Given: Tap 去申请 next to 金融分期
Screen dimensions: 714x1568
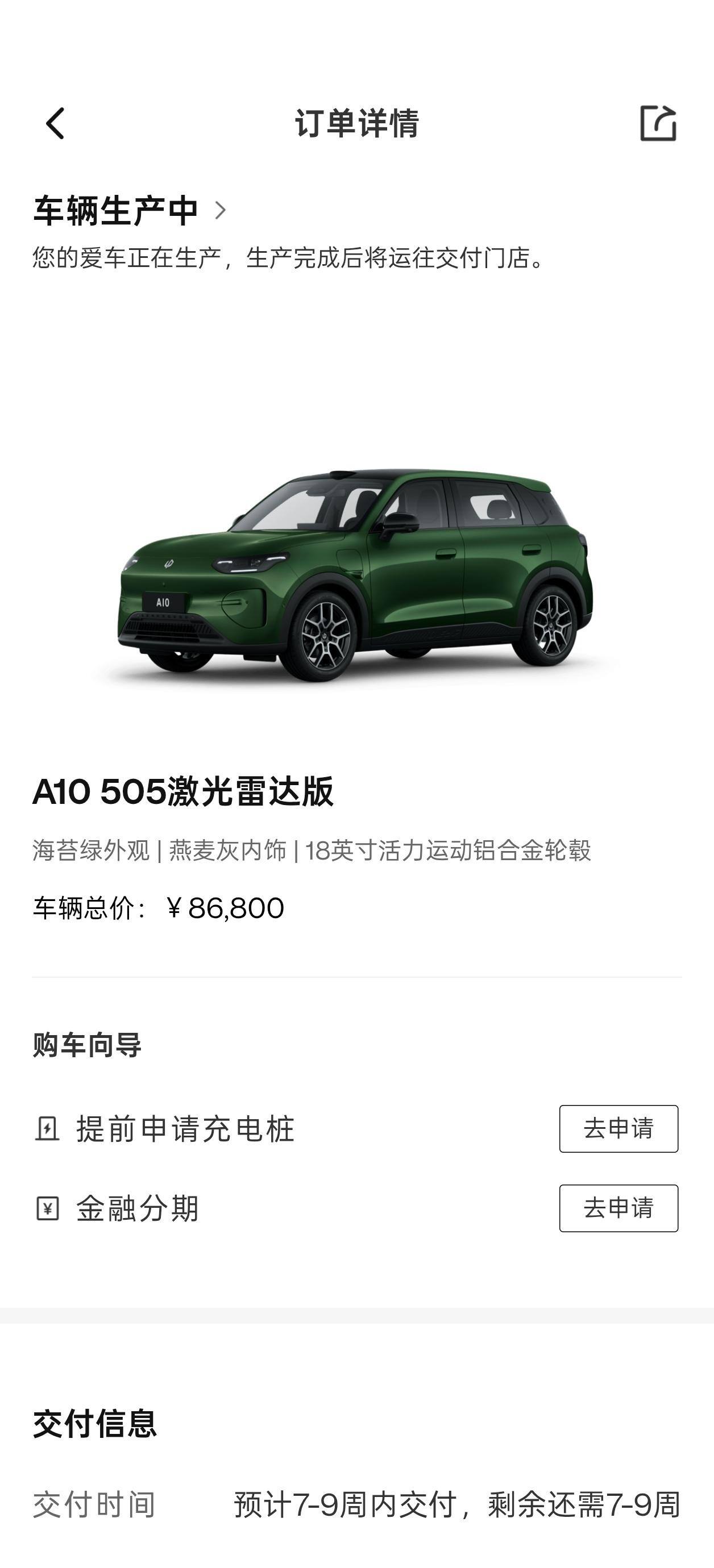Looking at the screenshot, I should point(618,1208).
